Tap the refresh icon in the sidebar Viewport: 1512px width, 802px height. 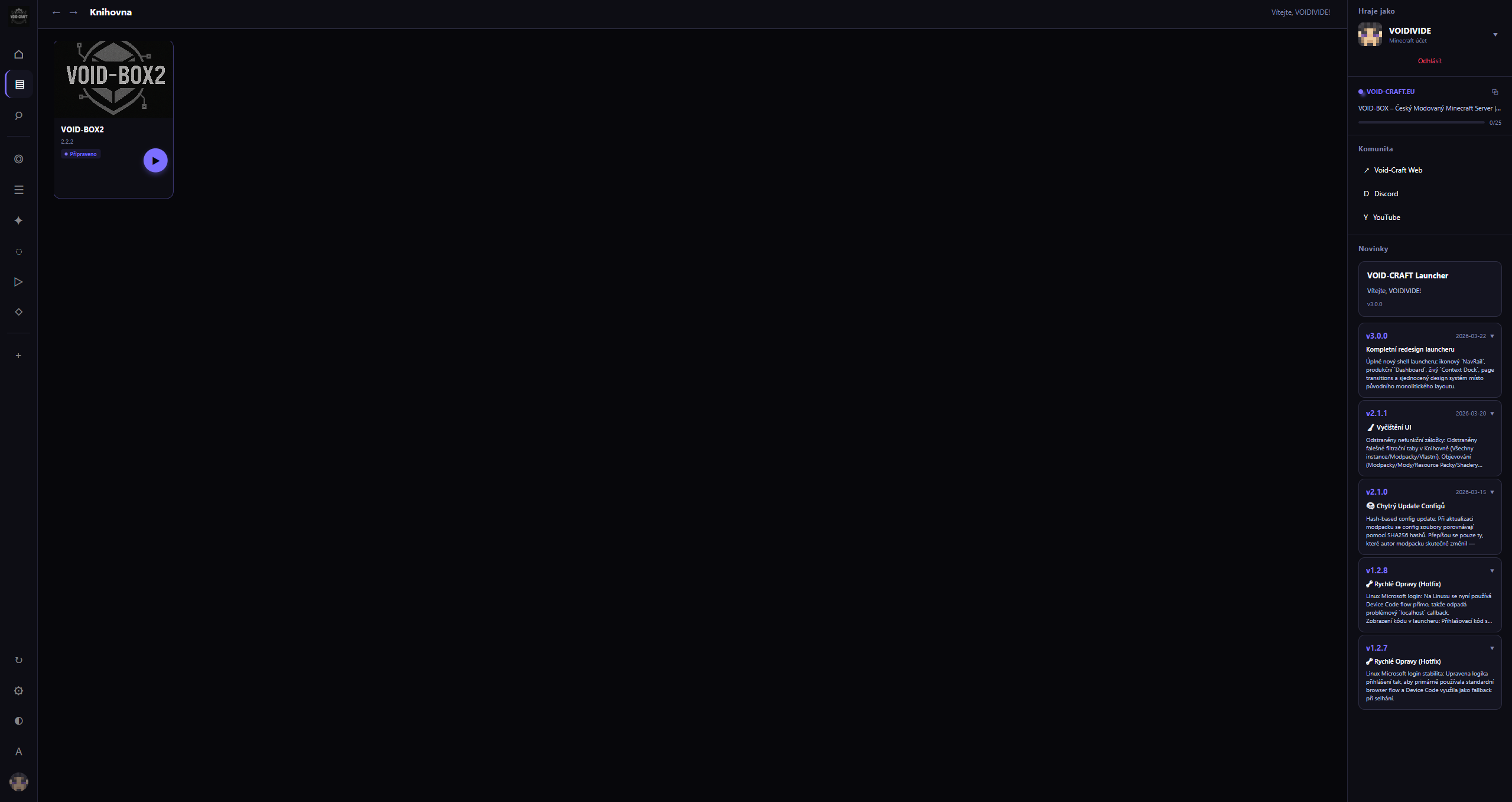(x=19, y=660)
